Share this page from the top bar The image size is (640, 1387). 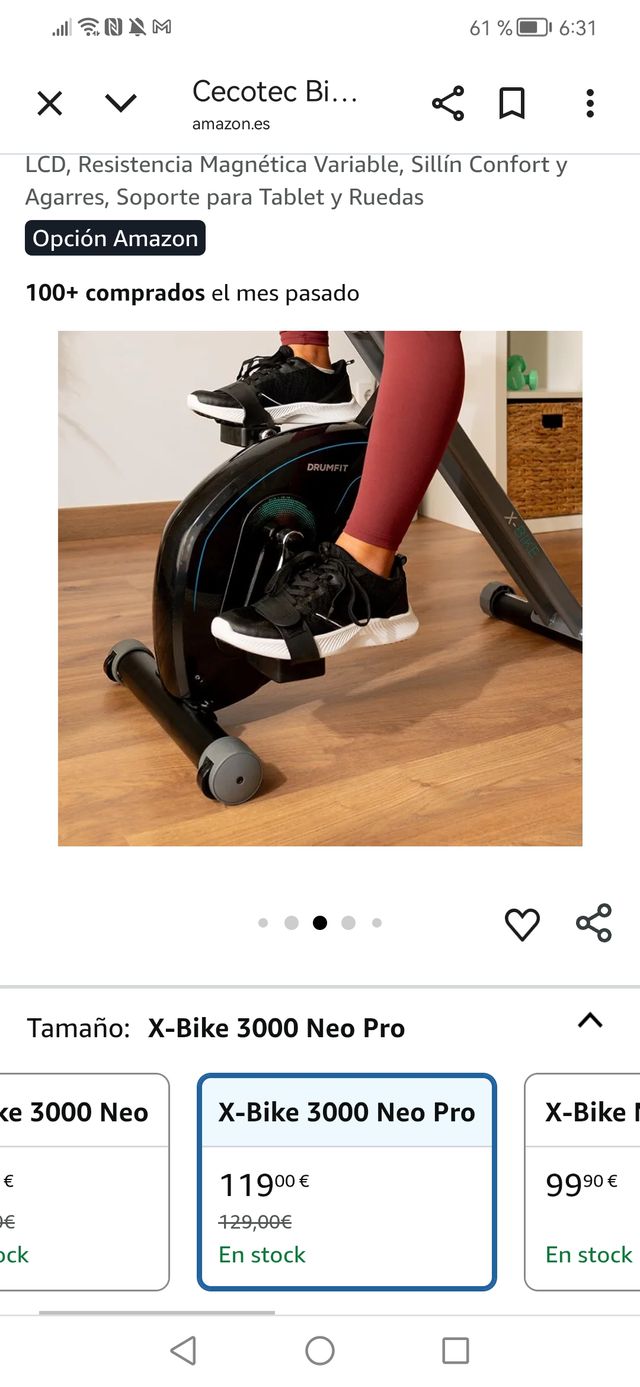coord(447,103)
